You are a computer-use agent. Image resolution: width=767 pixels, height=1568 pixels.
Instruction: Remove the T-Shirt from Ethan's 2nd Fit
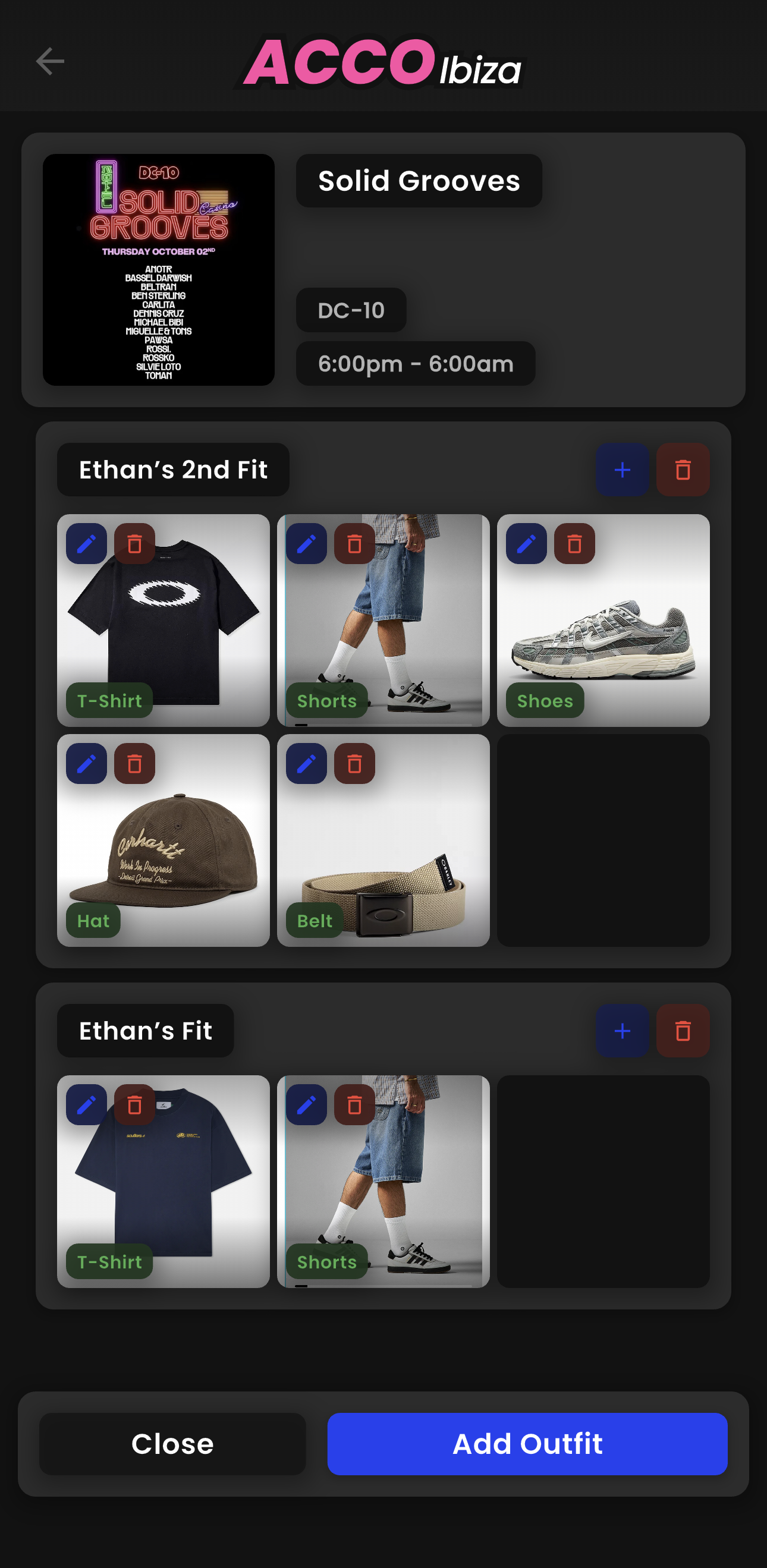click(x=134, y=543)
